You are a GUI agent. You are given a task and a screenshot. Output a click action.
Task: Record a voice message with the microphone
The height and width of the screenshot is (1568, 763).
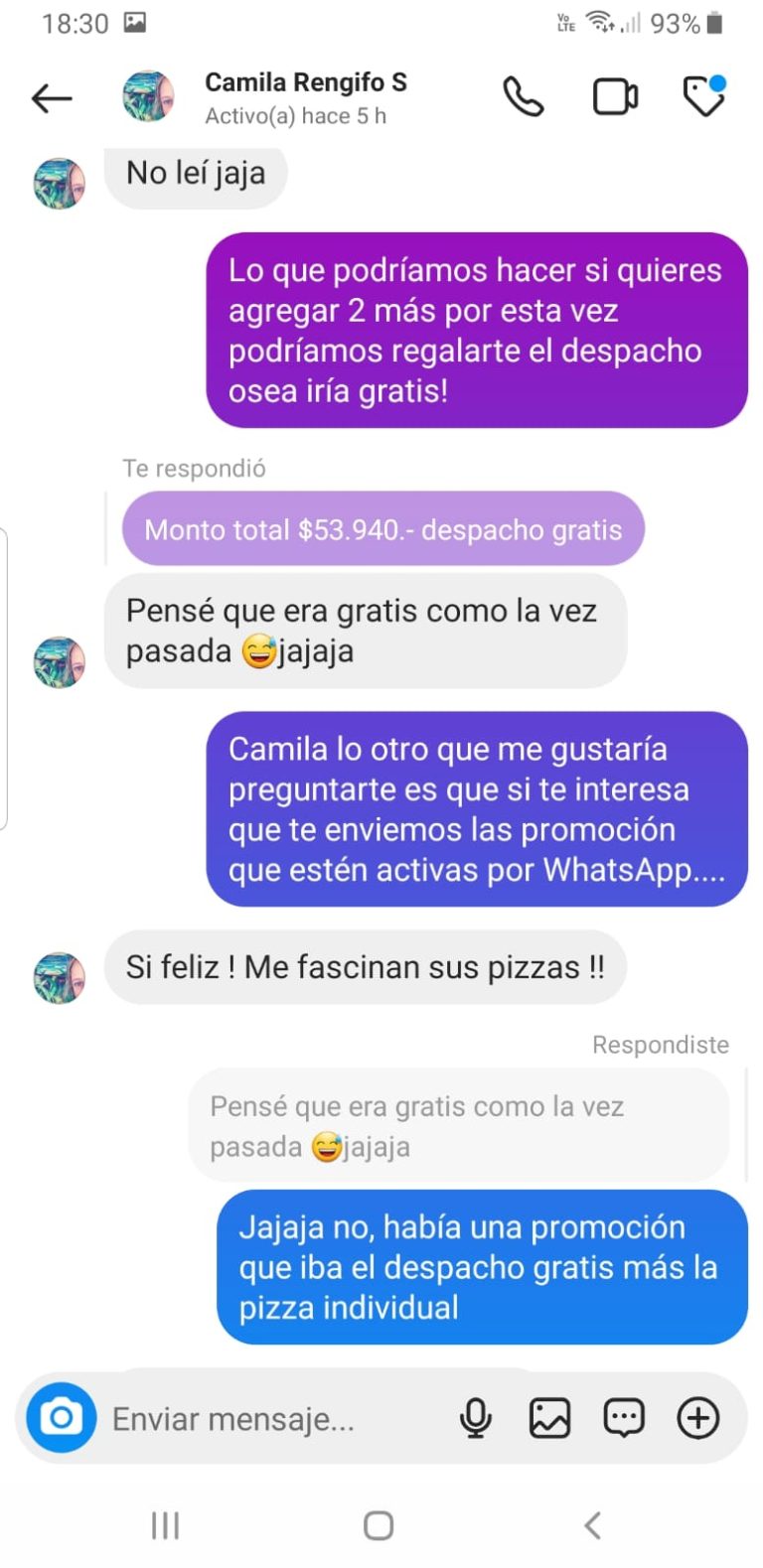(x=476, y=1418)
